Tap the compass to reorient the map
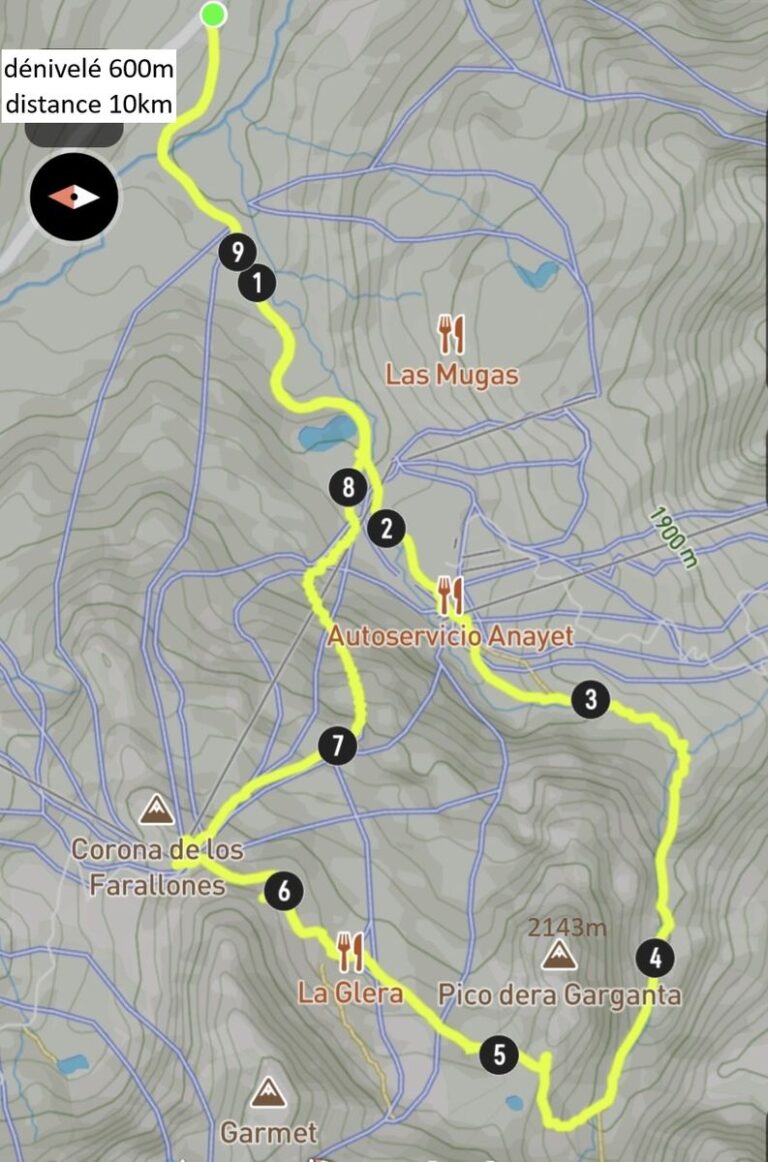 coord(74,197)
